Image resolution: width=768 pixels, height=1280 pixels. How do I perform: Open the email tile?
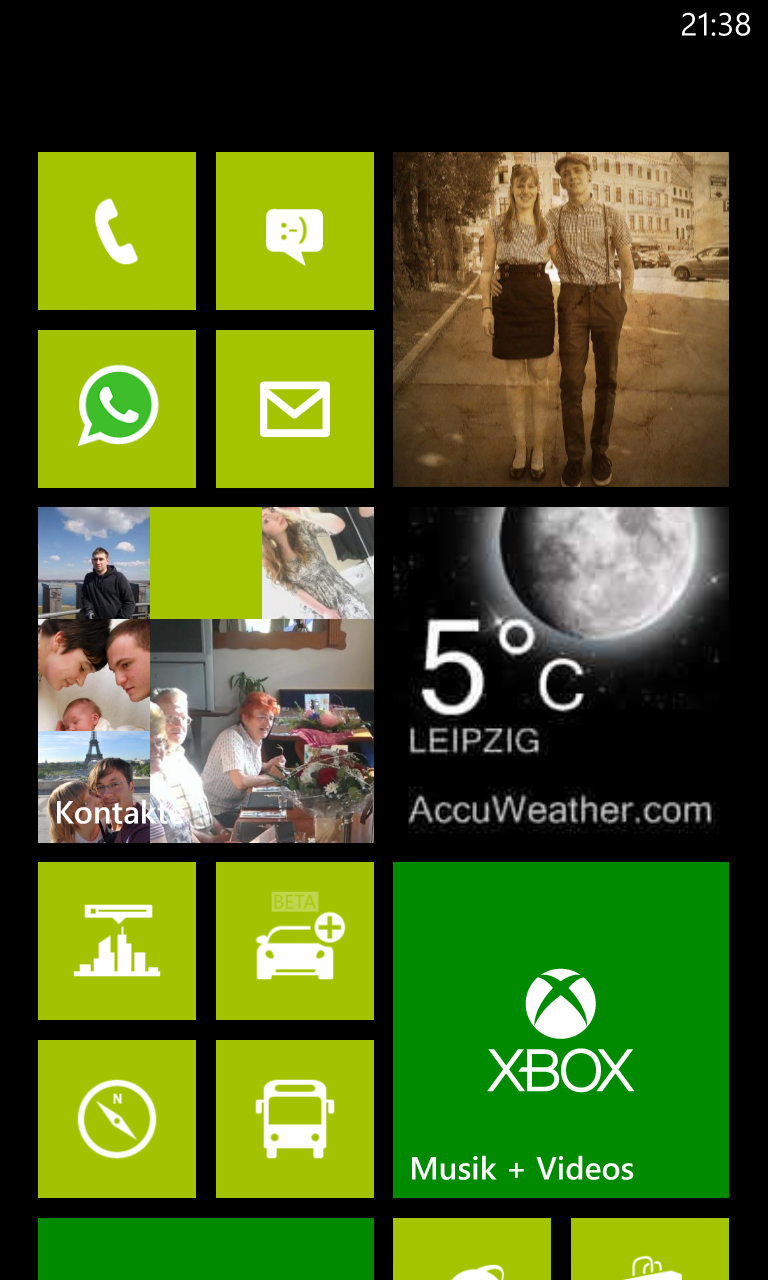coord(295,409)
